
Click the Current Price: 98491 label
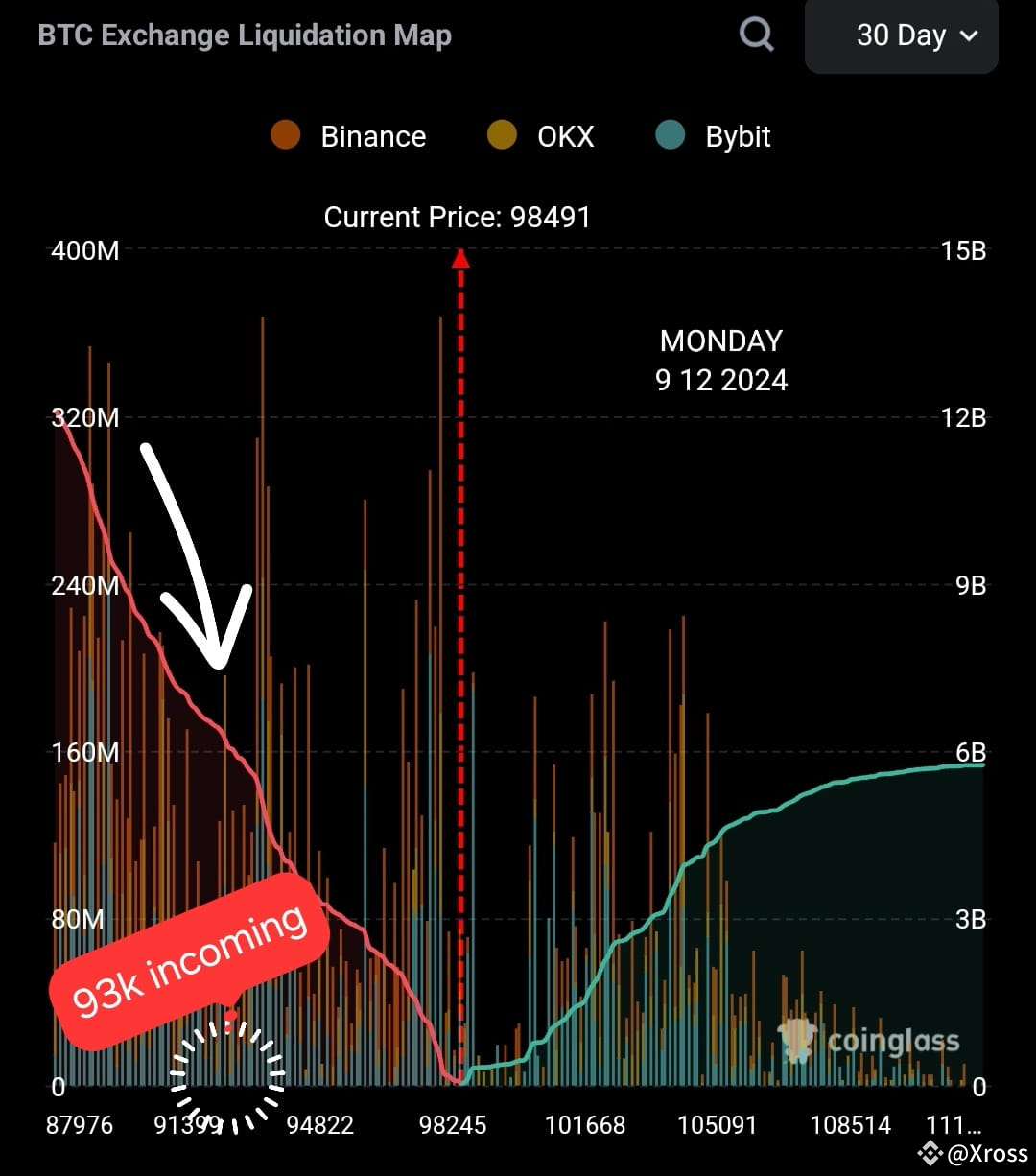458,217
